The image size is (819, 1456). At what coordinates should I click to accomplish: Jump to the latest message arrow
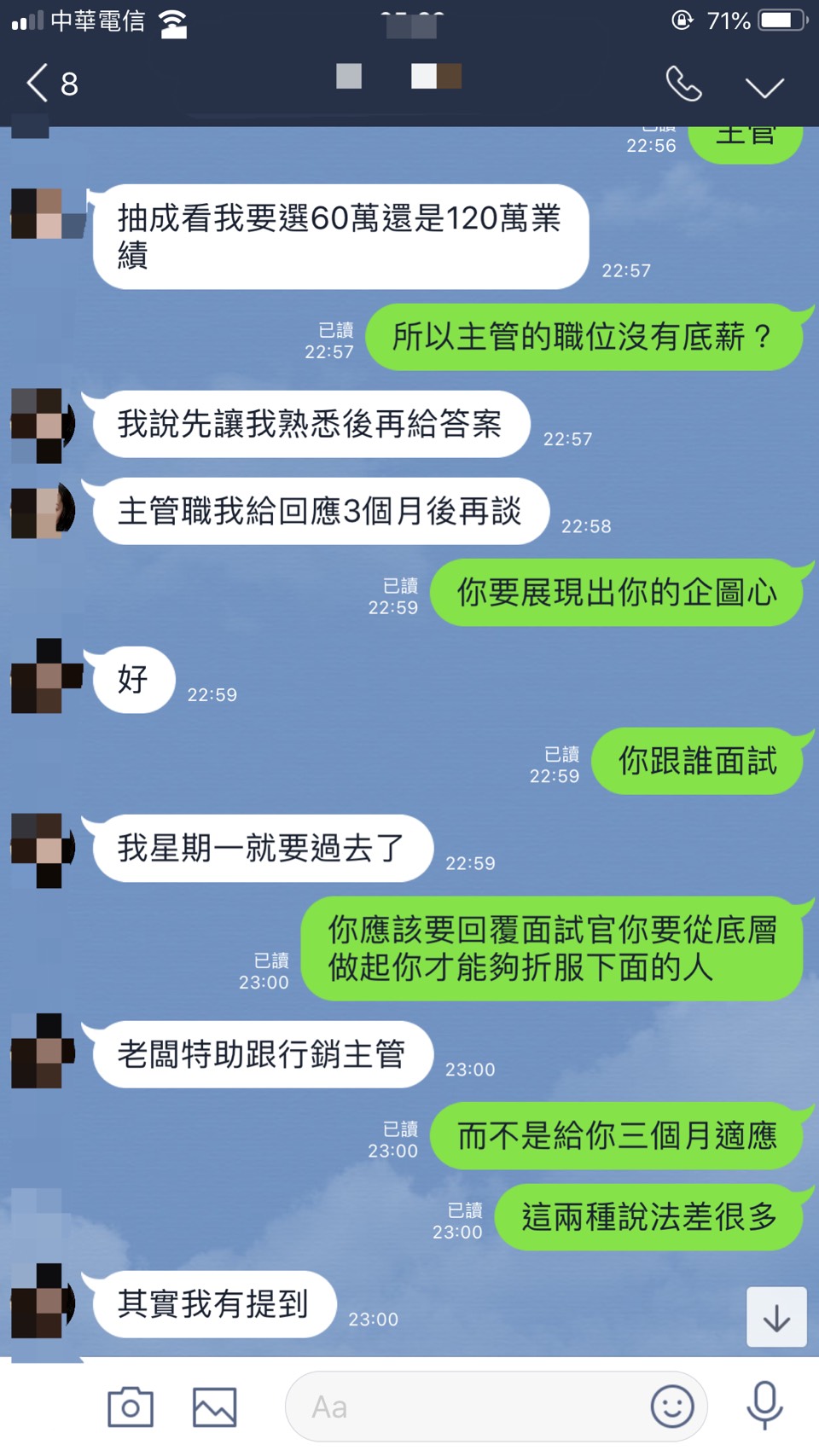click(x=775, y=1317)
